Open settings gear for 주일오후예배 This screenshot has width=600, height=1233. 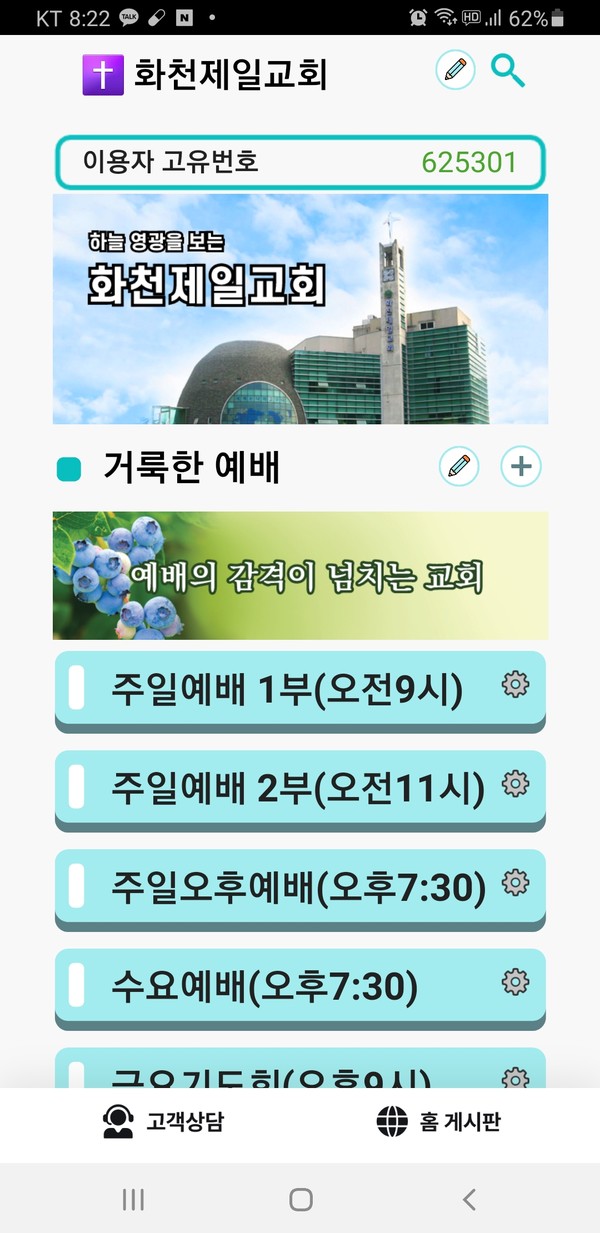(x=514, y=883)
